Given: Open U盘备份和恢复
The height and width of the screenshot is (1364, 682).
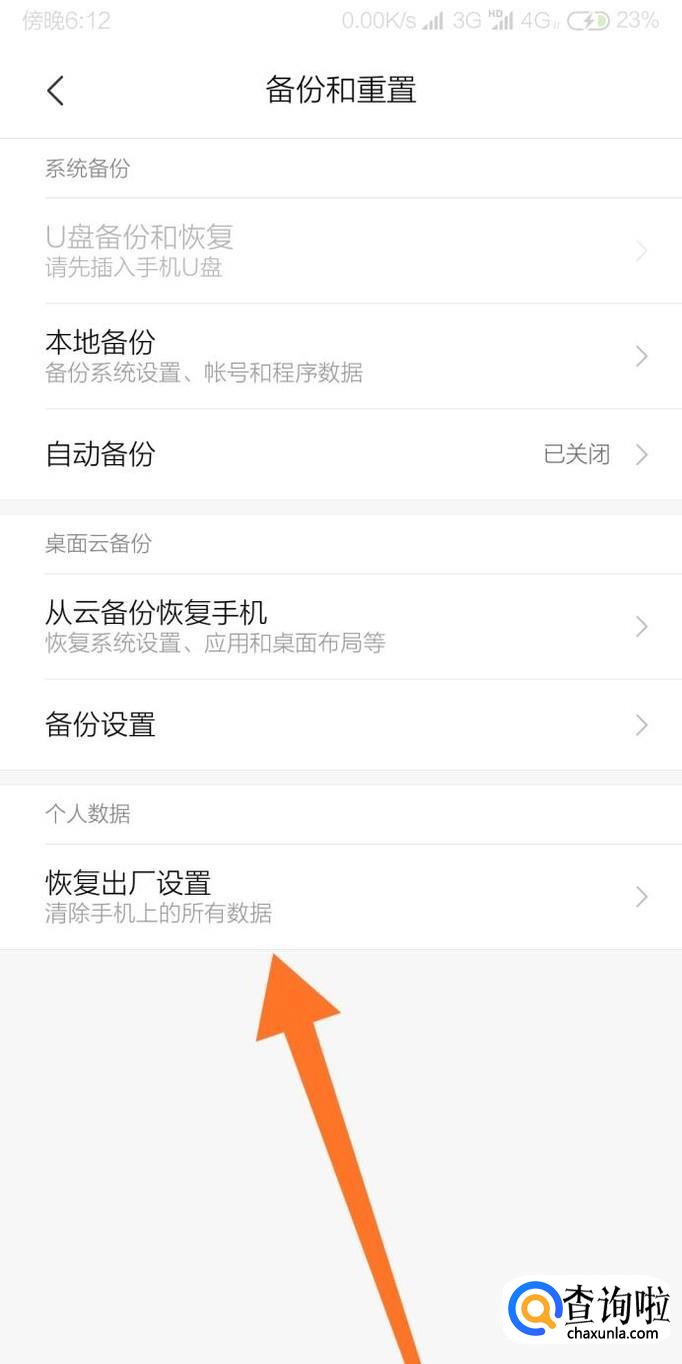Looking at the screenshot, I should click(x=340, y=250).
